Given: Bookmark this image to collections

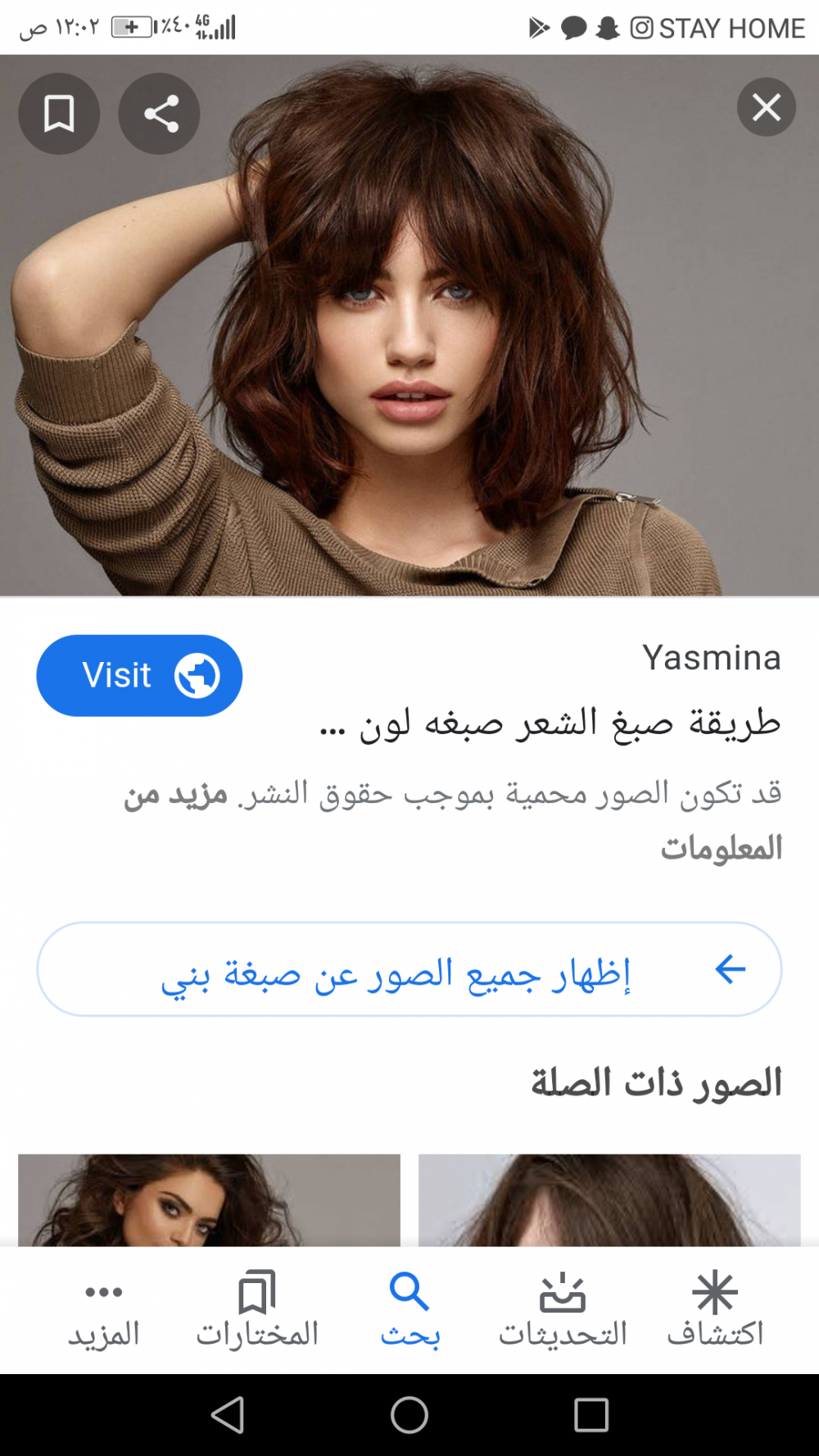Looking at the screenshot, I should coord(59,114).
